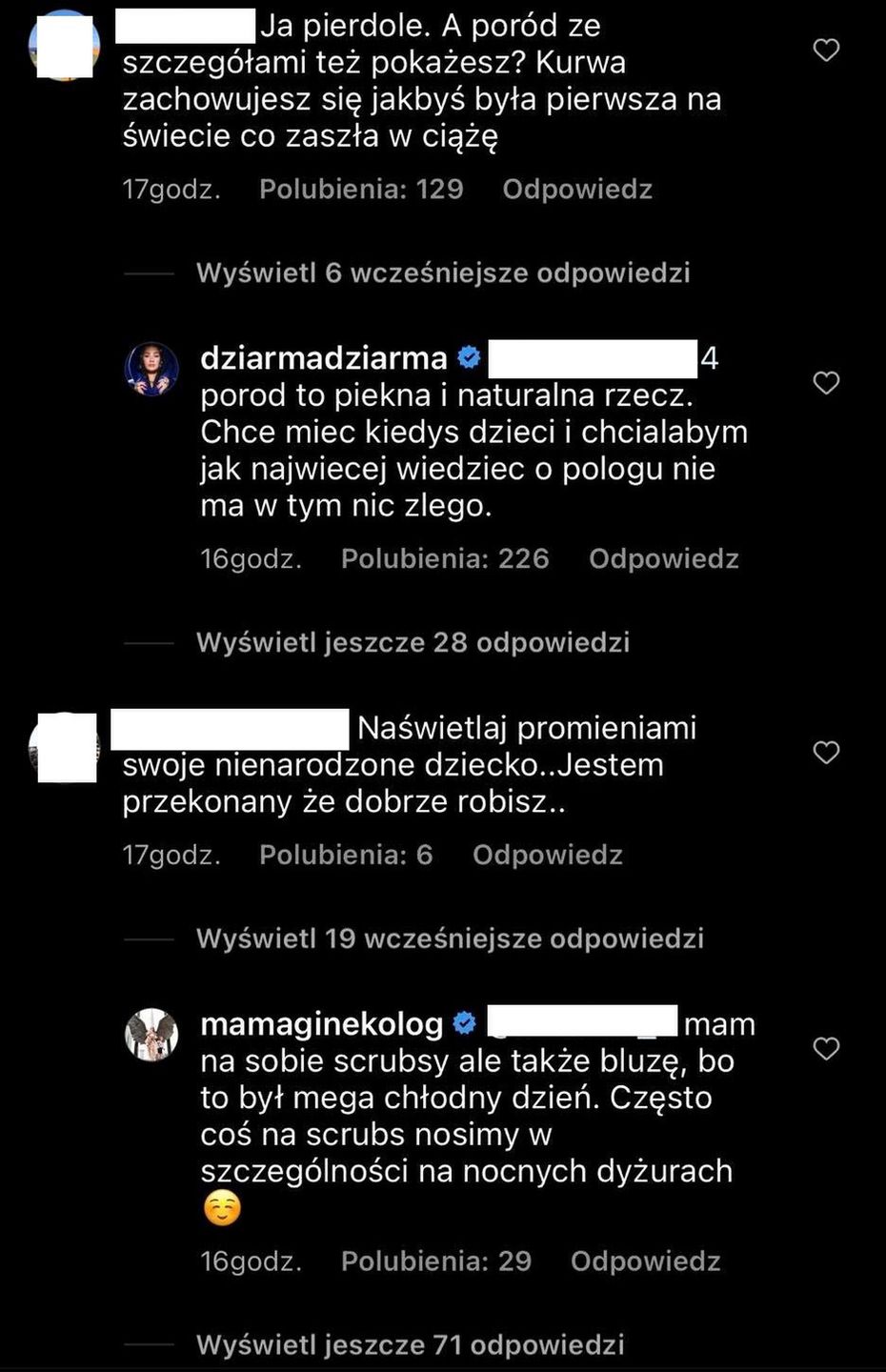
Task: Show 71 more replies
Action: tap(410, 1345)
